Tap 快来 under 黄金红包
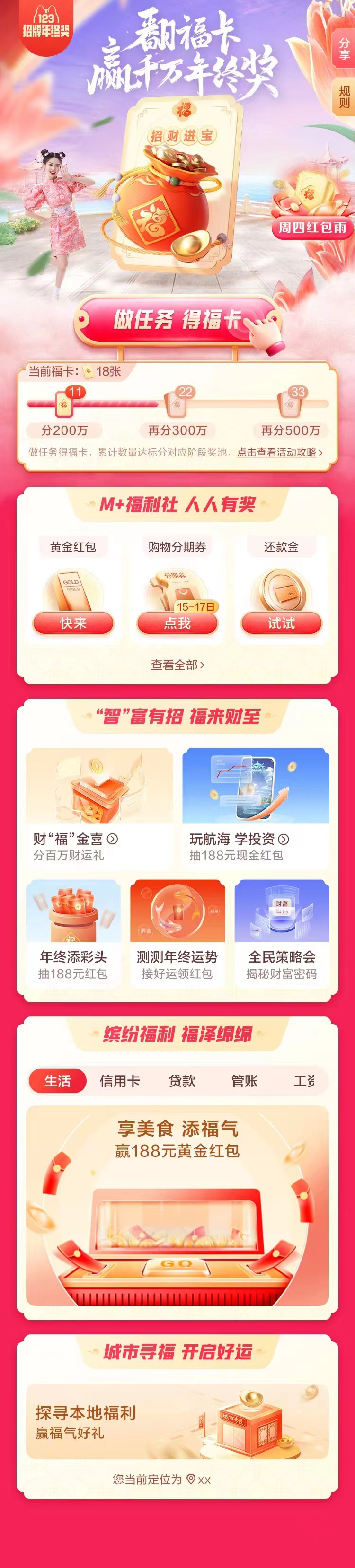The height and width of the screenshot is (1568, 355). point(73,622)
